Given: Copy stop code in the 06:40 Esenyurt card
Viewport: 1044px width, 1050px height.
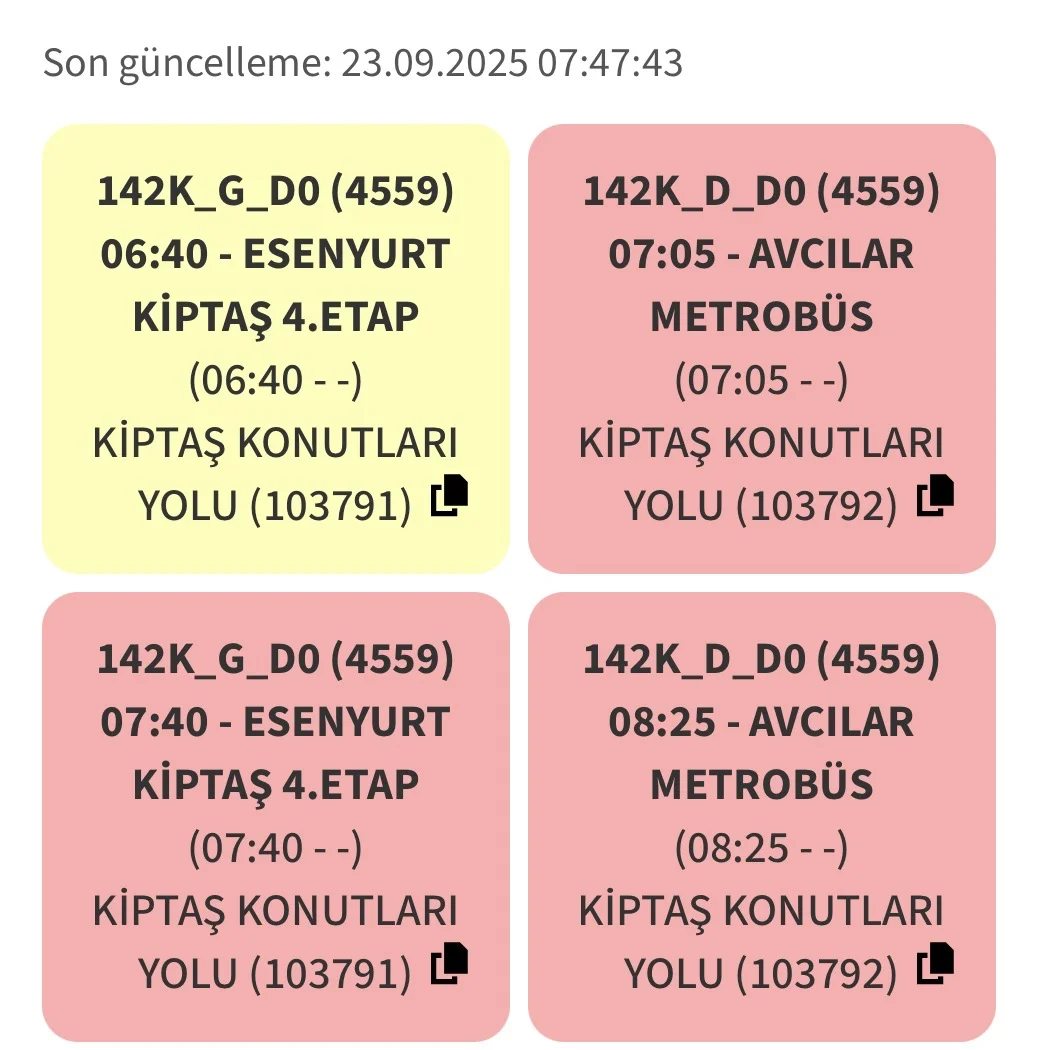Looking at the screenshot, I should click(x=449, y=497).
